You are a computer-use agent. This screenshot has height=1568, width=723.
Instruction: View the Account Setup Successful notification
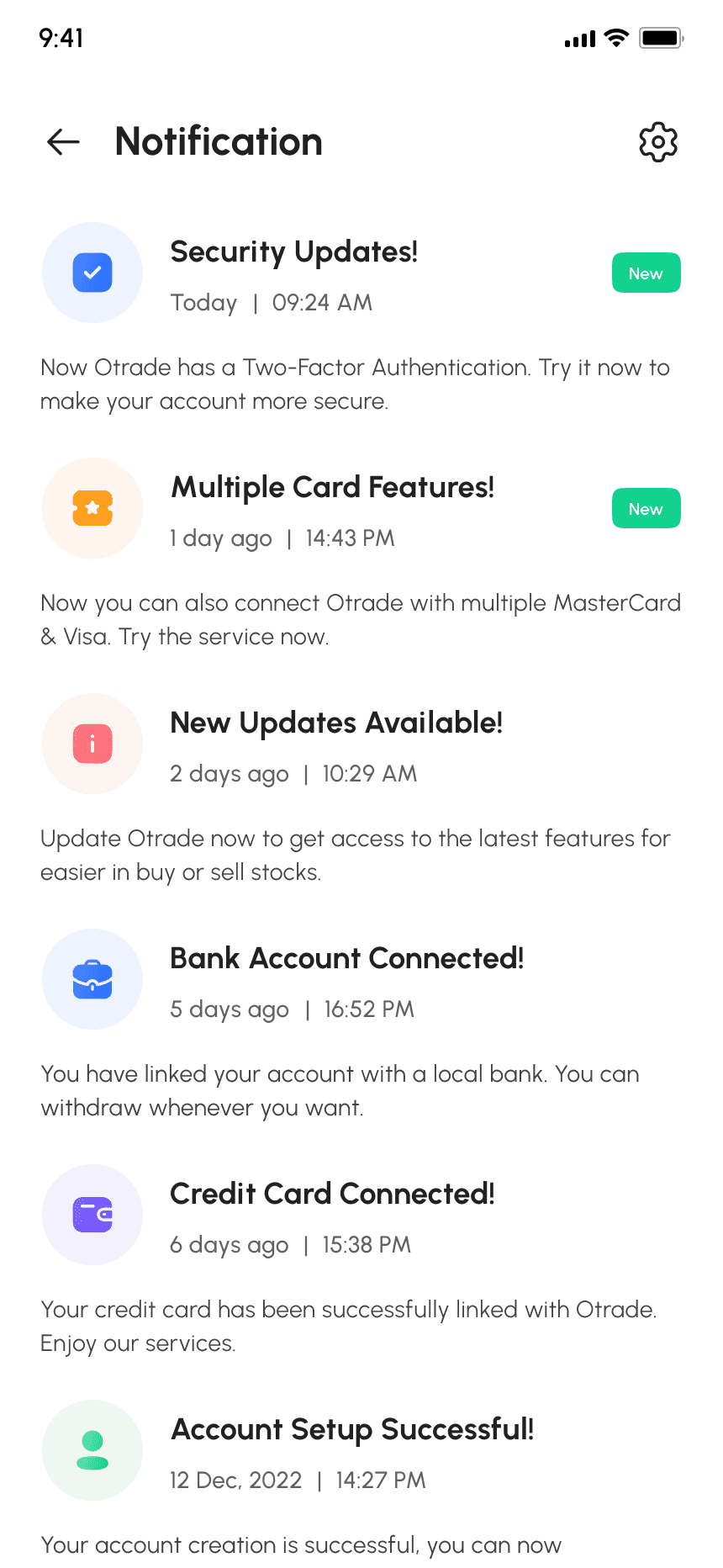[x=351, y=1430]
